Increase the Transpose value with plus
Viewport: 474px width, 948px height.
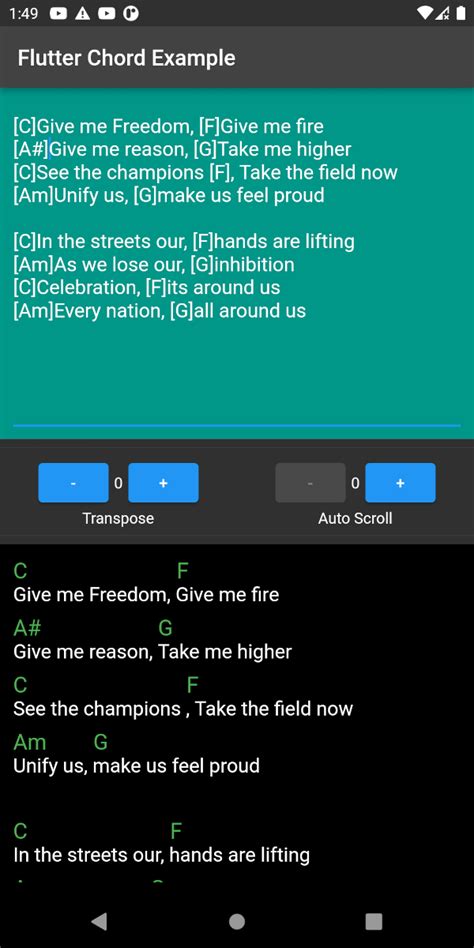(163, 482)
